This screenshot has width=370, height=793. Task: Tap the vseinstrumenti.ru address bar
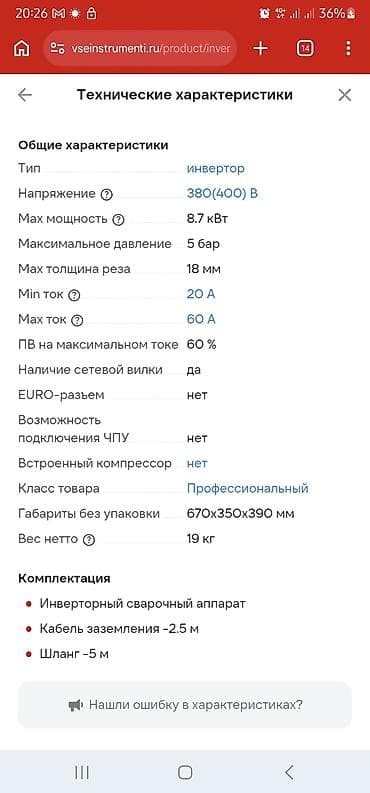(140, 49)
